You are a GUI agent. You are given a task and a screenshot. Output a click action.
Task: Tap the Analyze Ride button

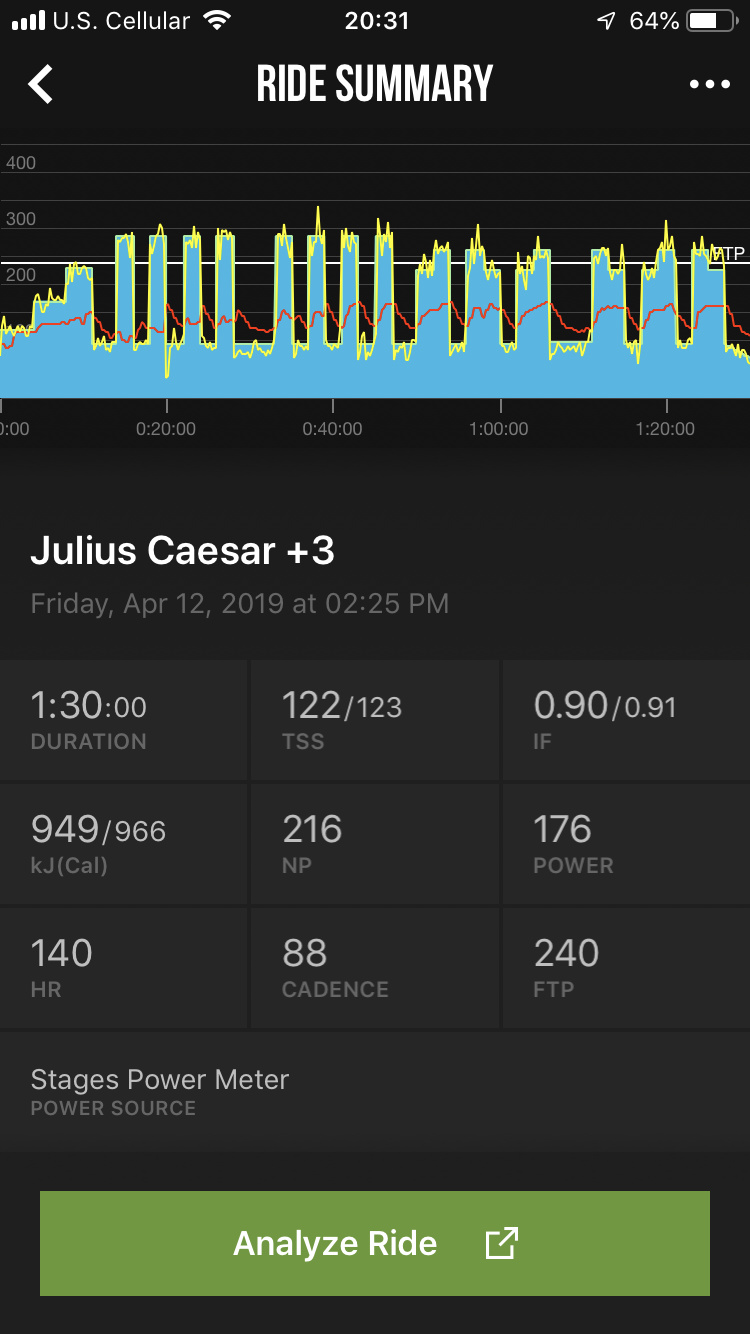(375, 1243)
